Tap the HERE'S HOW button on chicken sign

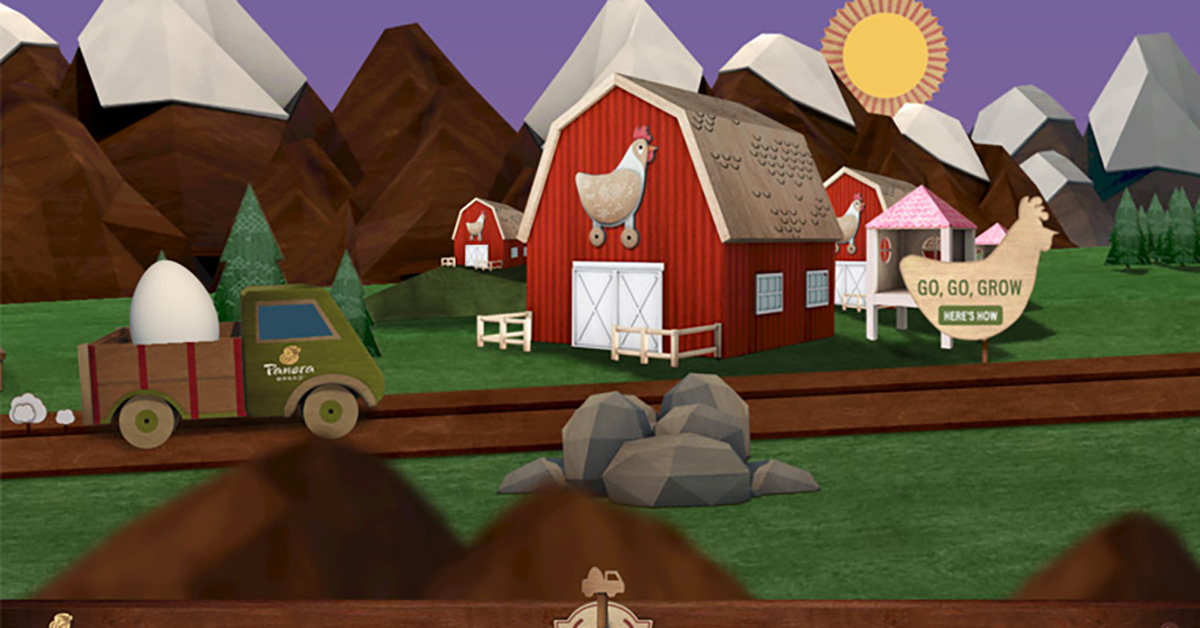(970, 315)
